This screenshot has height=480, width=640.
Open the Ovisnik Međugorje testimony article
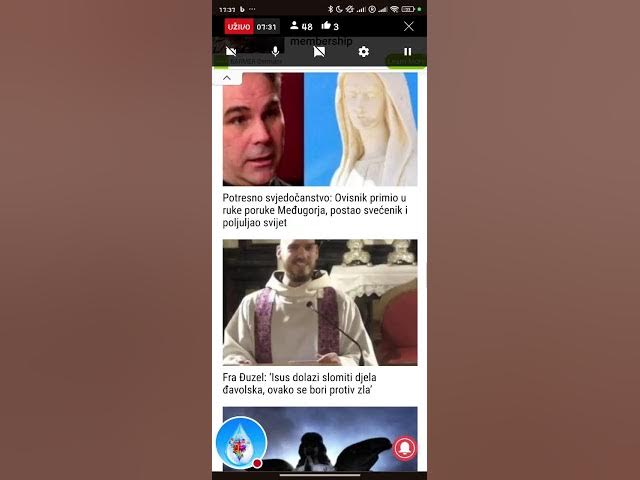pyautogui.click(x=319, y=210)
